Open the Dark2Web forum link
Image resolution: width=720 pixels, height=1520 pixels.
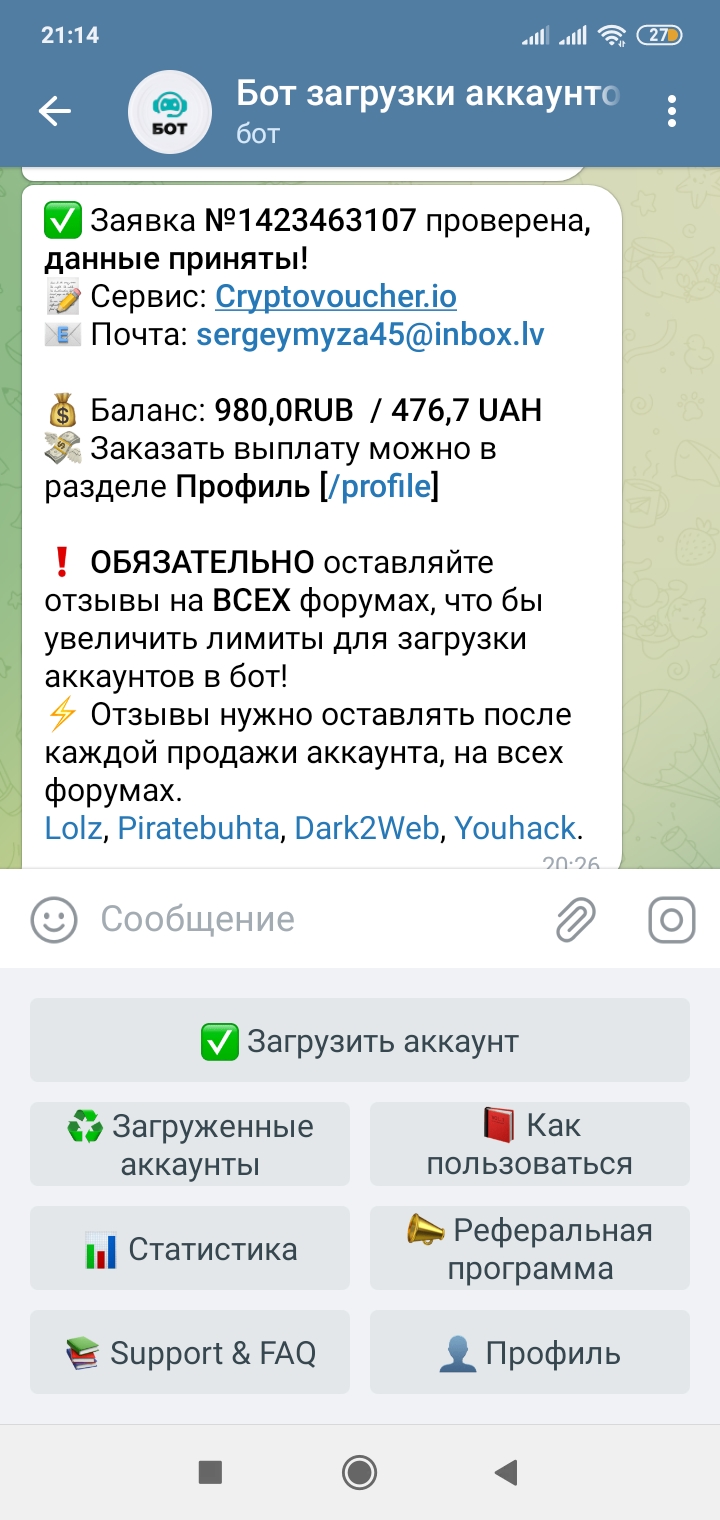click(366, 828)
